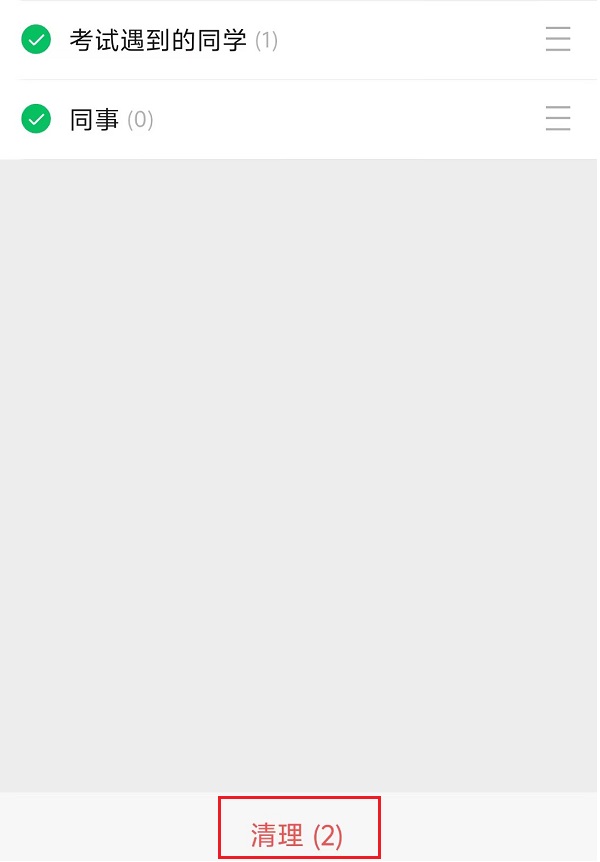Tap the reorder handle for 考试遇到的同学

click(558, 39)
